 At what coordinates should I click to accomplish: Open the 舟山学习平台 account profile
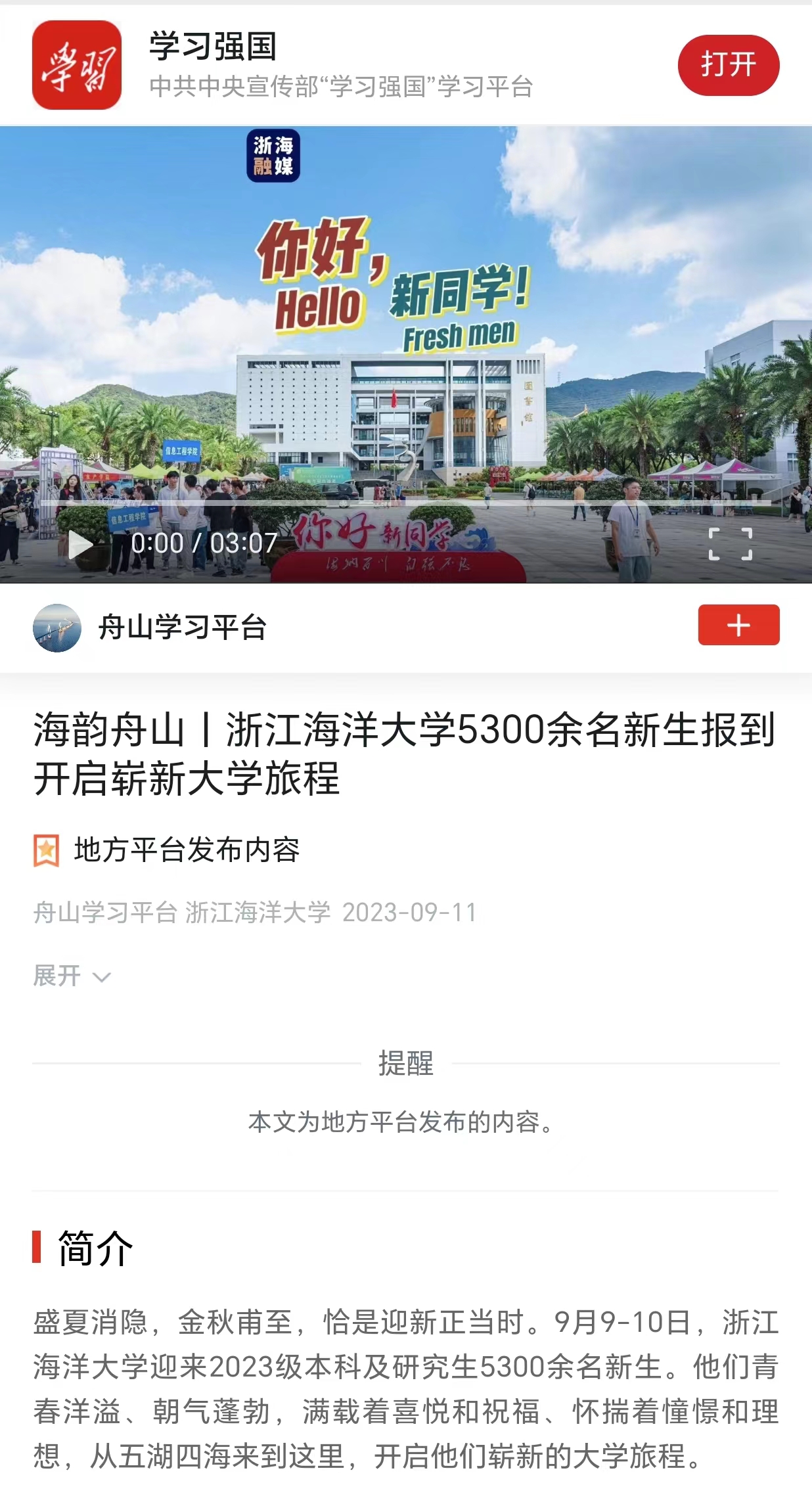click(x=181, y=627)
